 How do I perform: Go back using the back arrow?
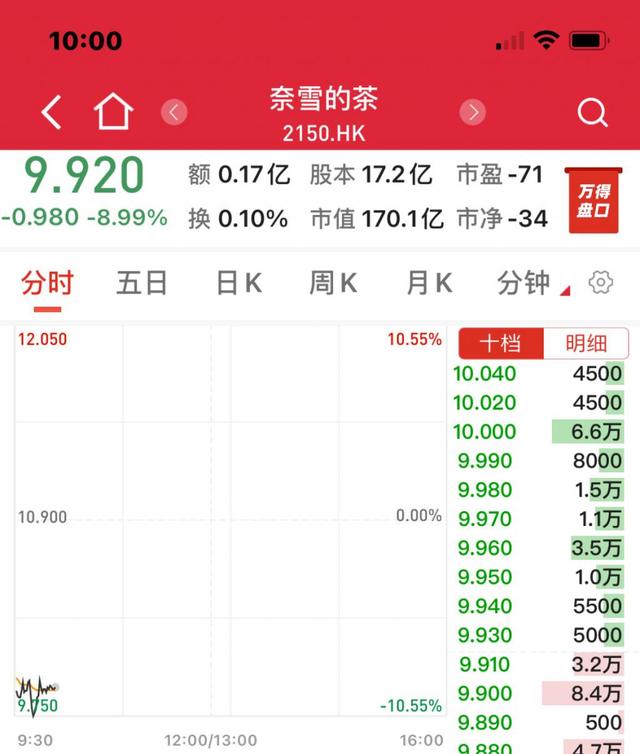point(52,112)
